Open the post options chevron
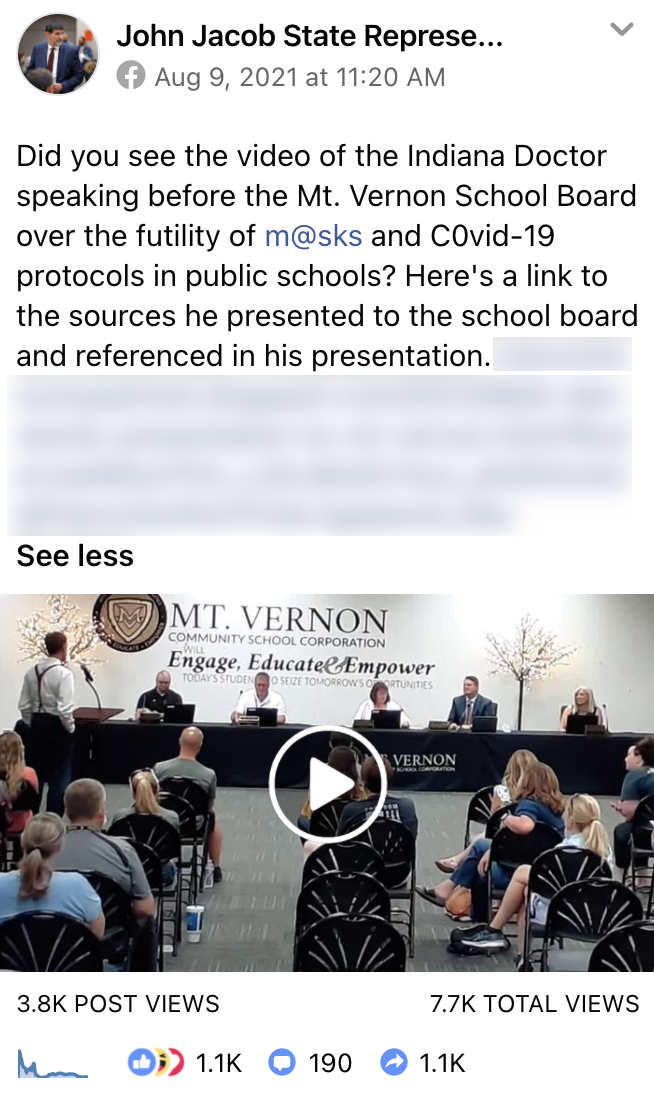Screen dimensions: 654x1096 (622, 30)
